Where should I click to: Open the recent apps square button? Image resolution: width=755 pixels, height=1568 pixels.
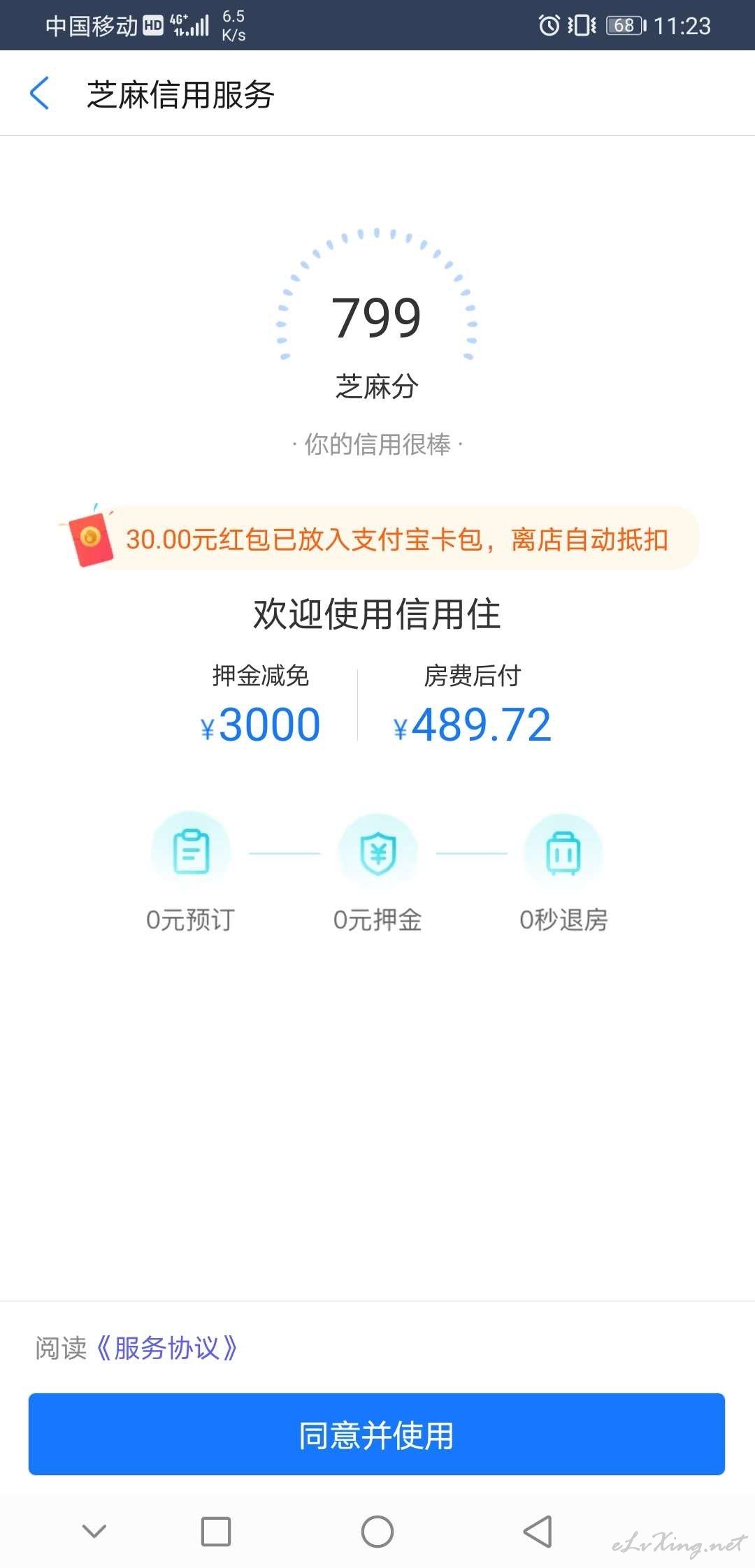pos(216,1532)
